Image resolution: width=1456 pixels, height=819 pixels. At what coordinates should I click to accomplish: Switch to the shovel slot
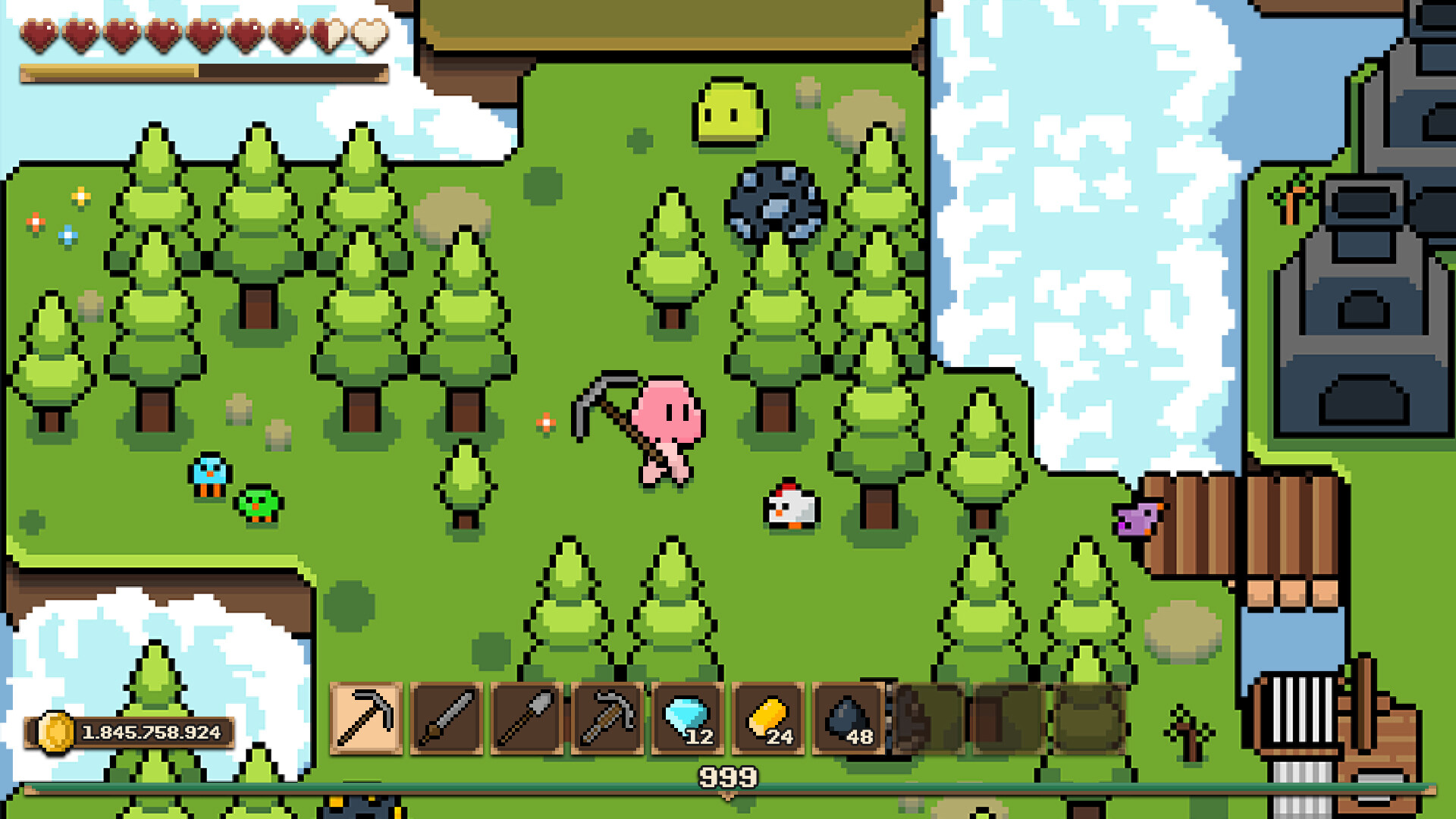click(527, 718)
